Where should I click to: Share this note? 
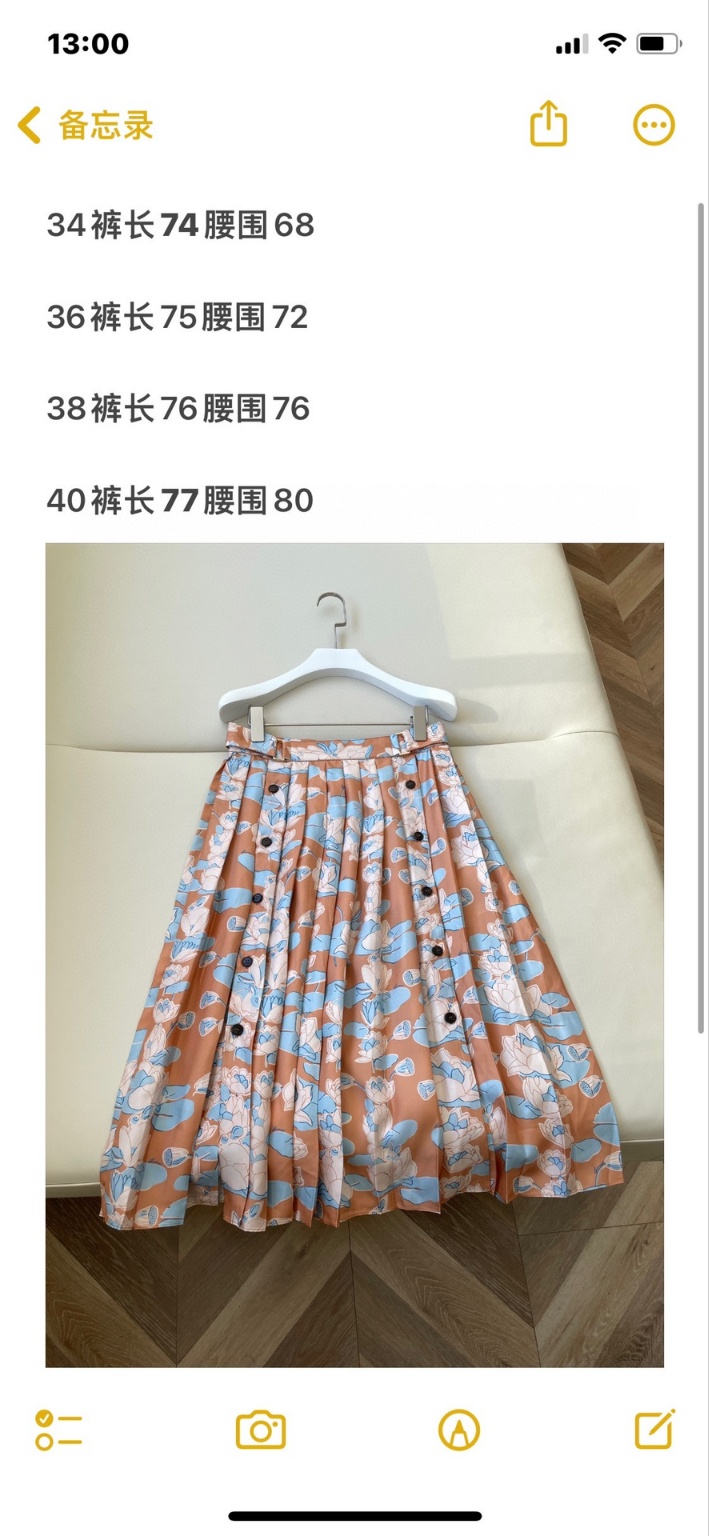[x=548, y=126]
